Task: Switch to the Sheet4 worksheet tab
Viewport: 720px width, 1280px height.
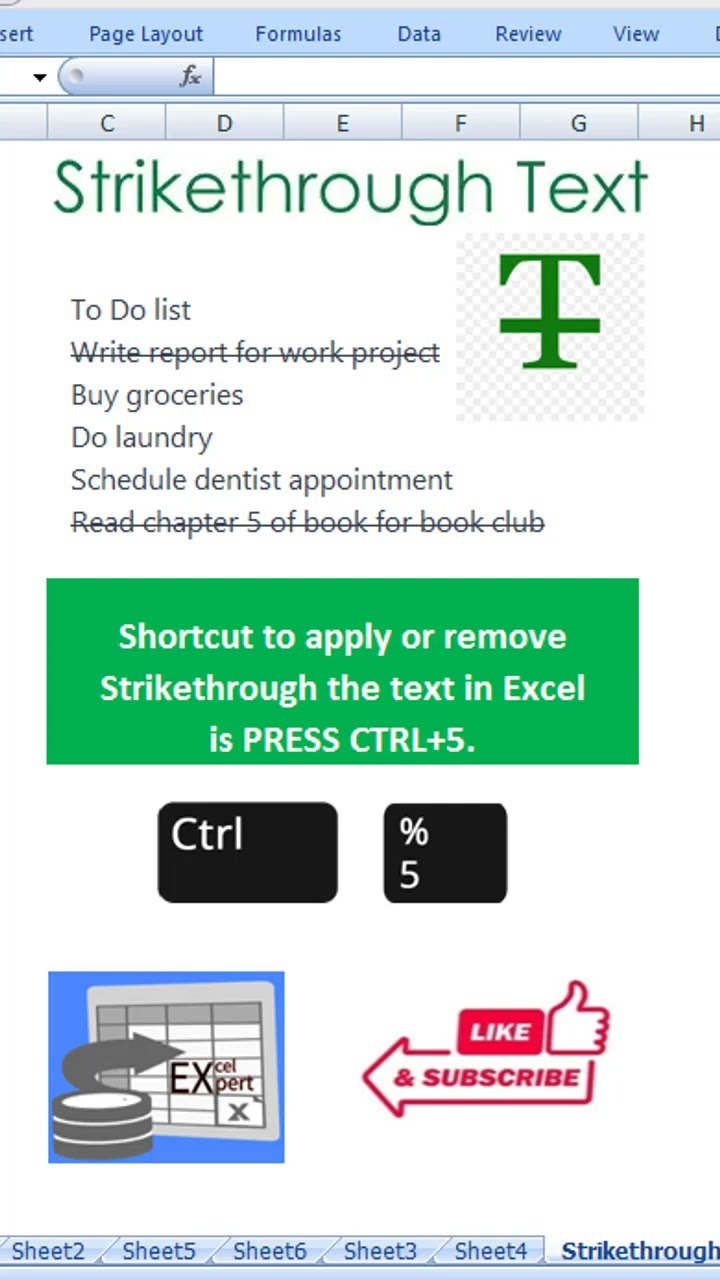Action: (x=491, y=1251)
